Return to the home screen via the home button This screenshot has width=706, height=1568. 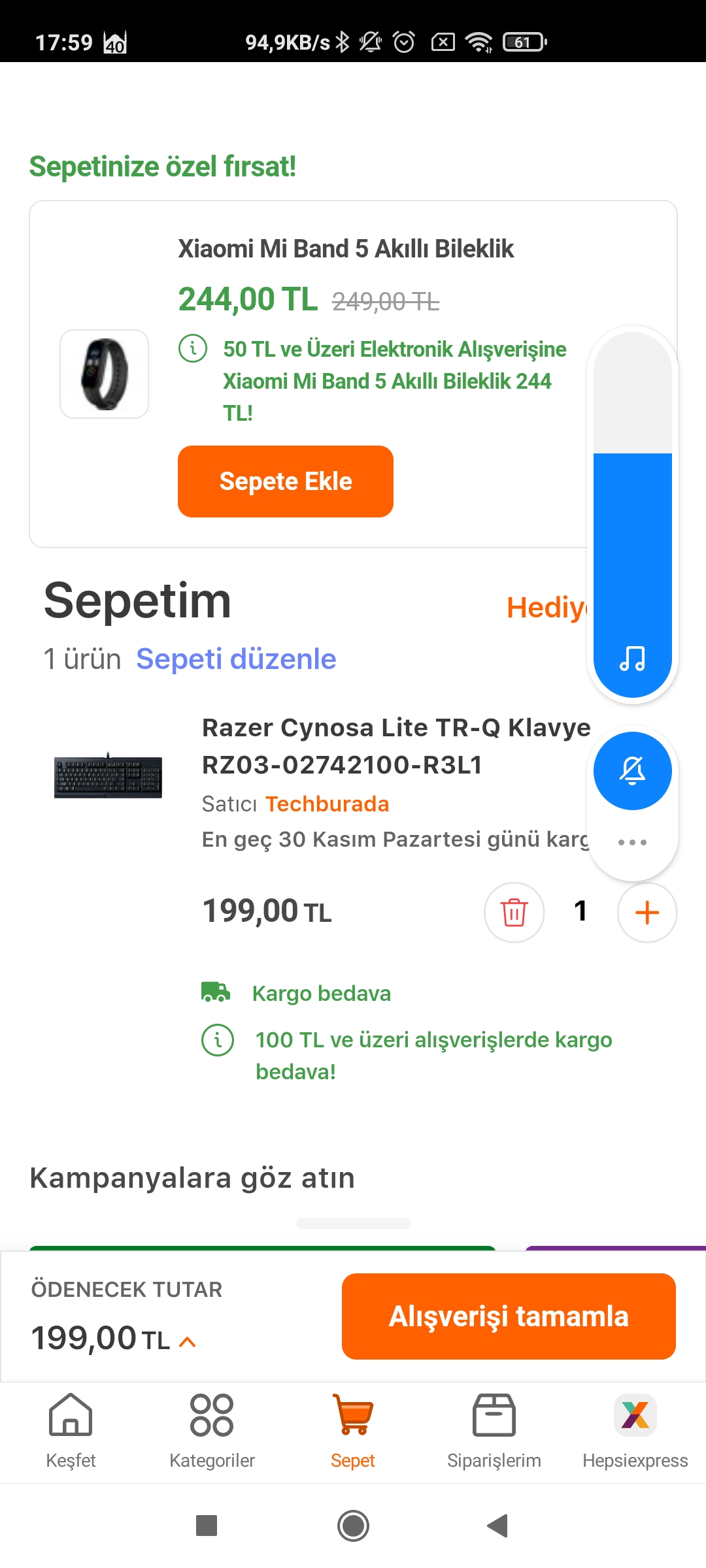353,1526
